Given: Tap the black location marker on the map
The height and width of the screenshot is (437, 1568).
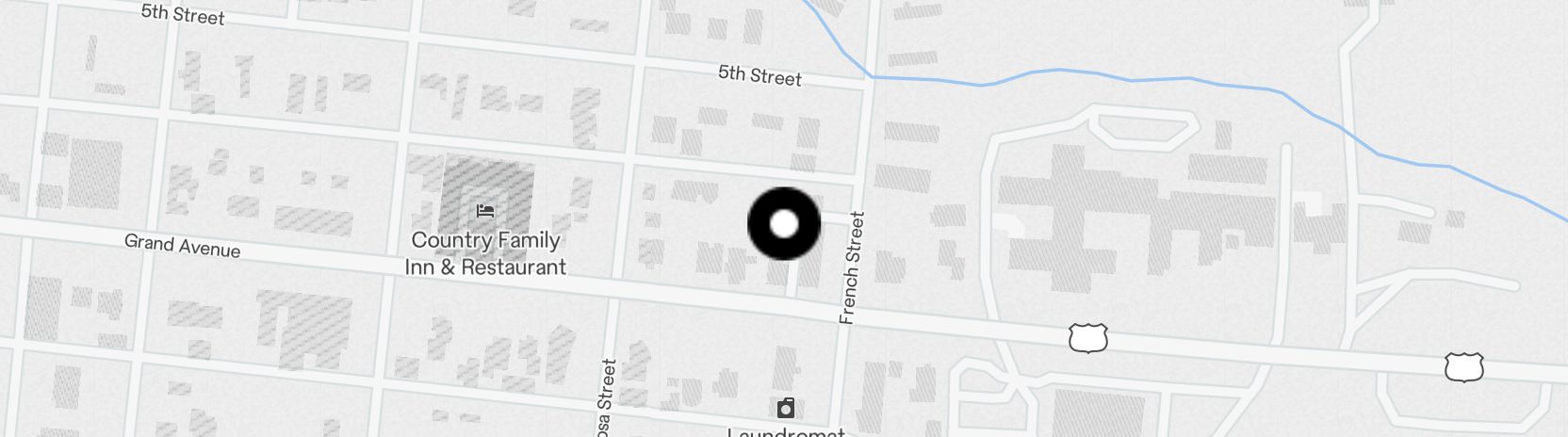Looking at the screenshot, I should pyautogui.click(x=784, y=224).
